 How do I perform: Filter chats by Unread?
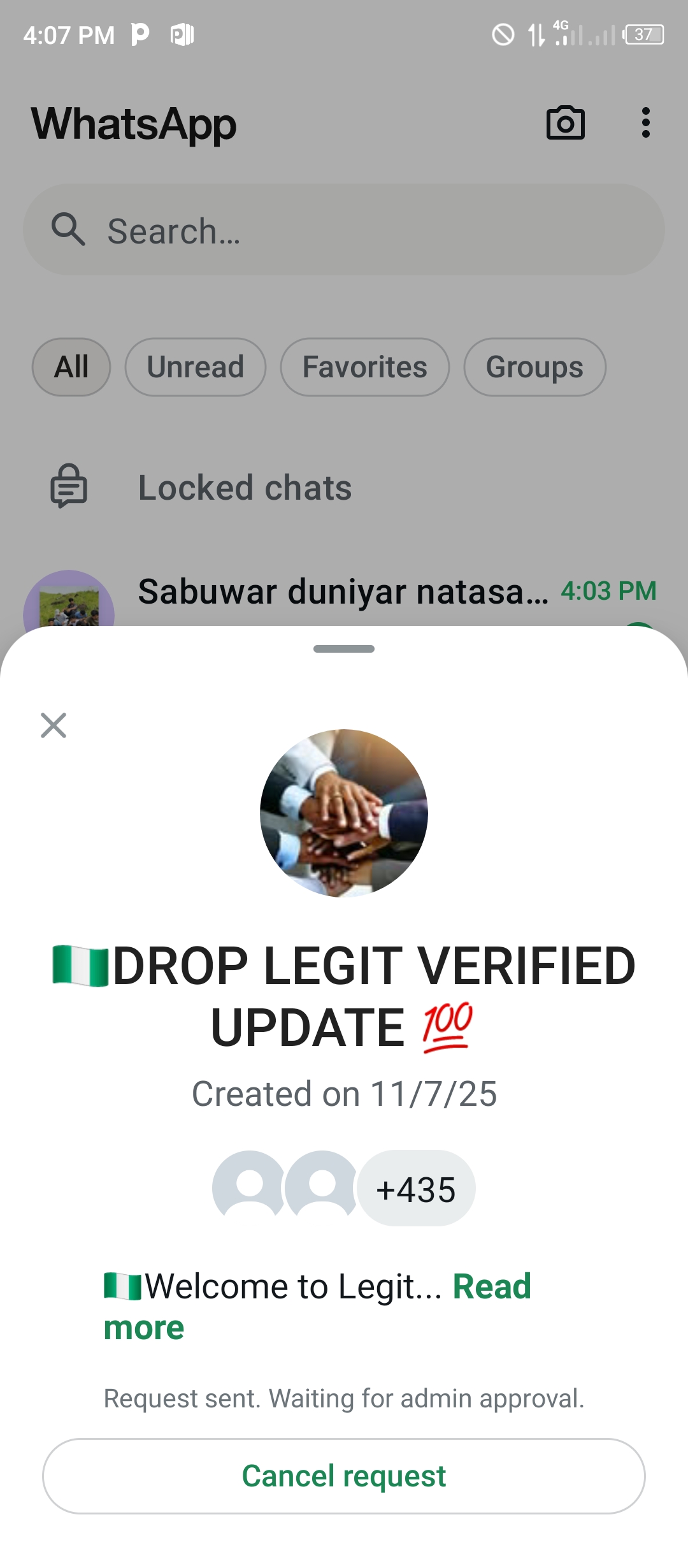point(195,367)
